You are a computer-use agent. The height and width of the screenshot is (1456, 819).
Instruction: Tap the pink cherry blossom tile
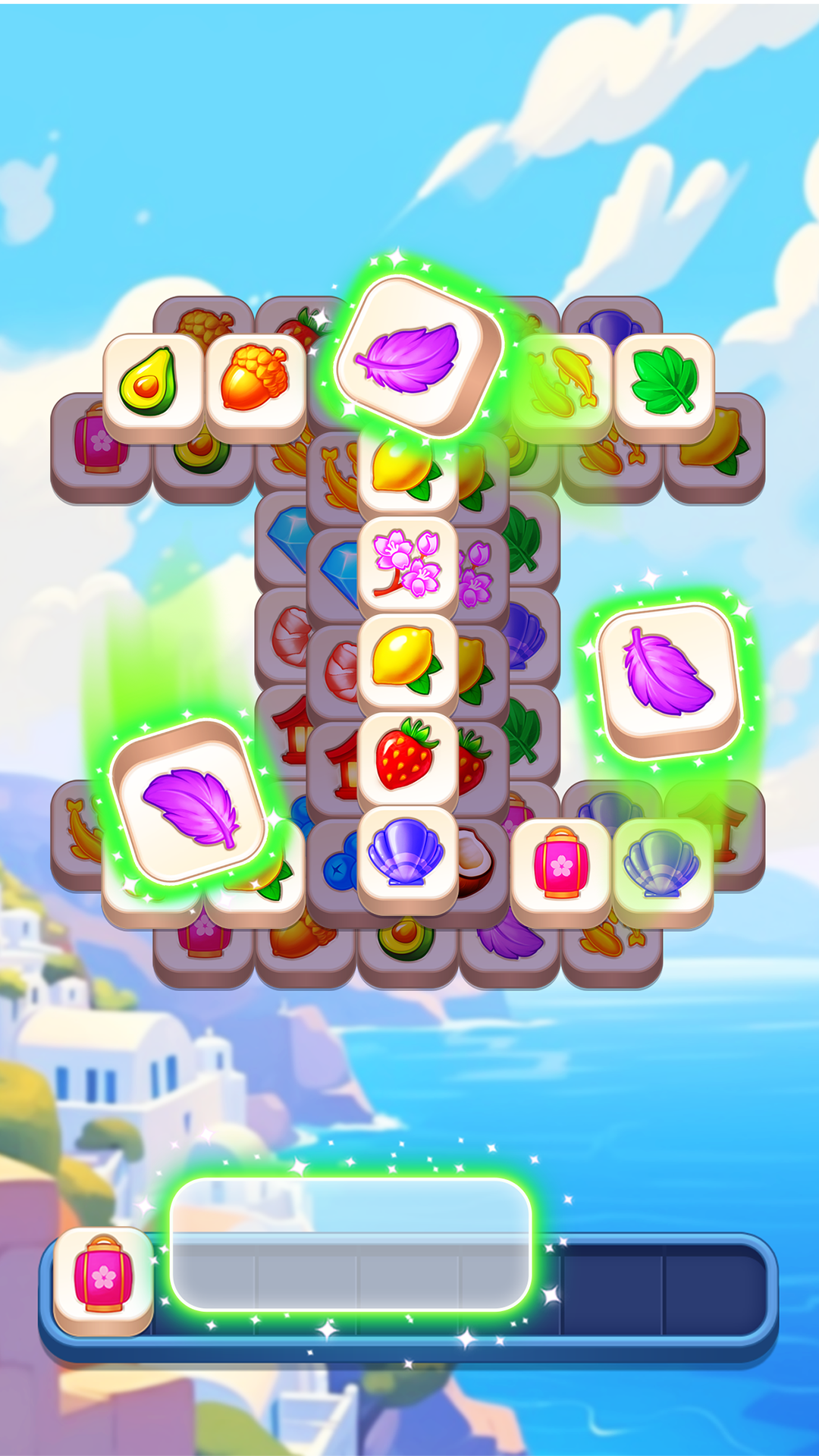click(x=408, y=566)
